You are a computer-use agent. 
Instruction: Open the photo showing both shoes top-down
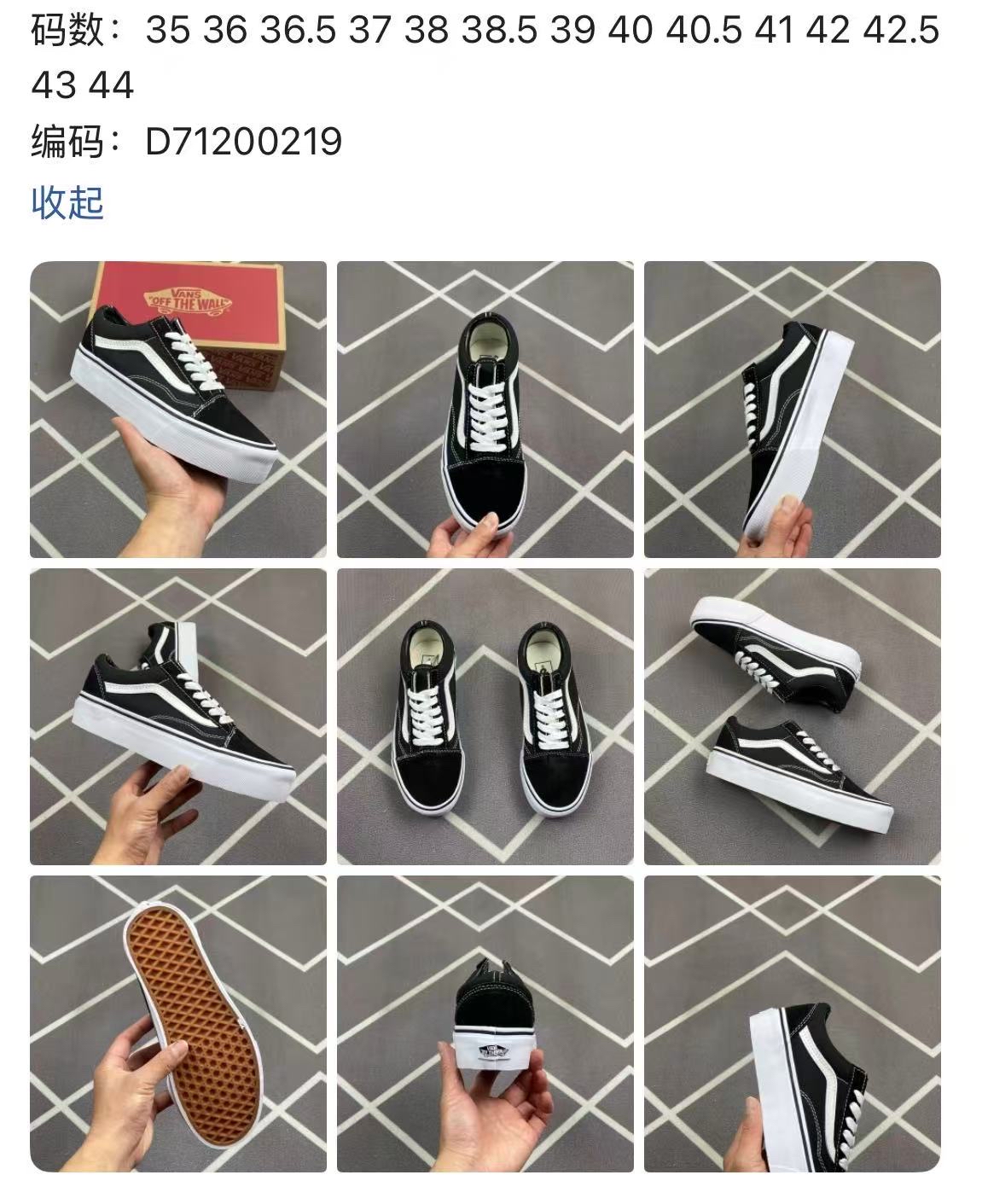tap(491, 717)
